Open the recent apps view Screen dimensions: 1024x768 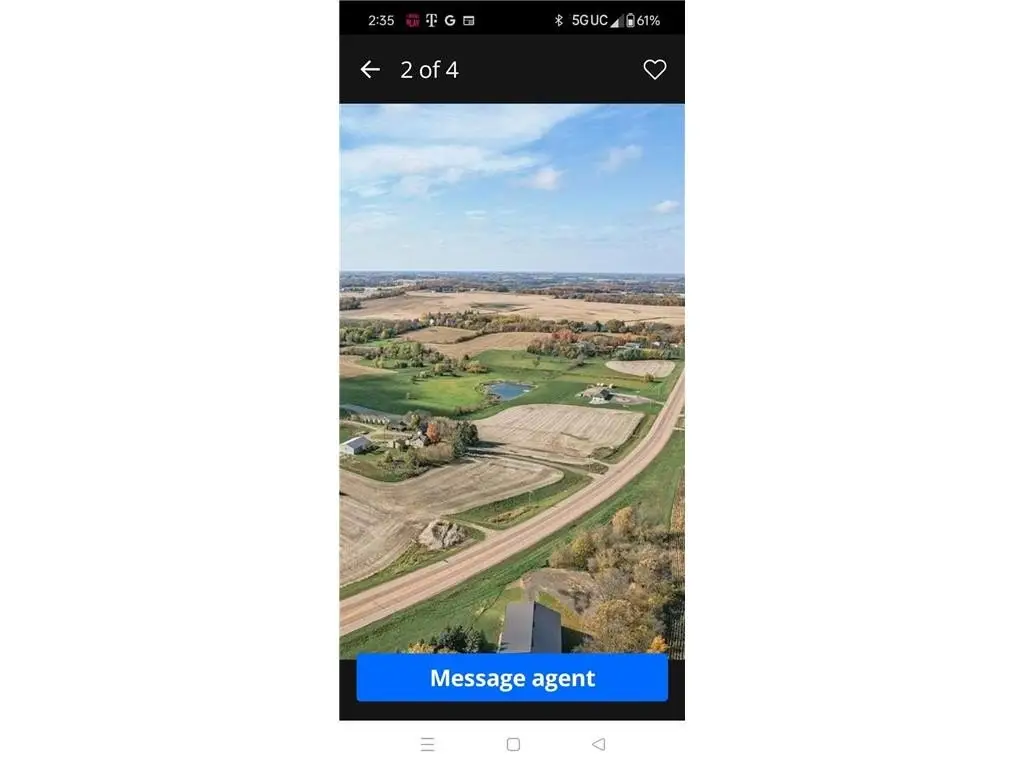click(x=427, y=744)
